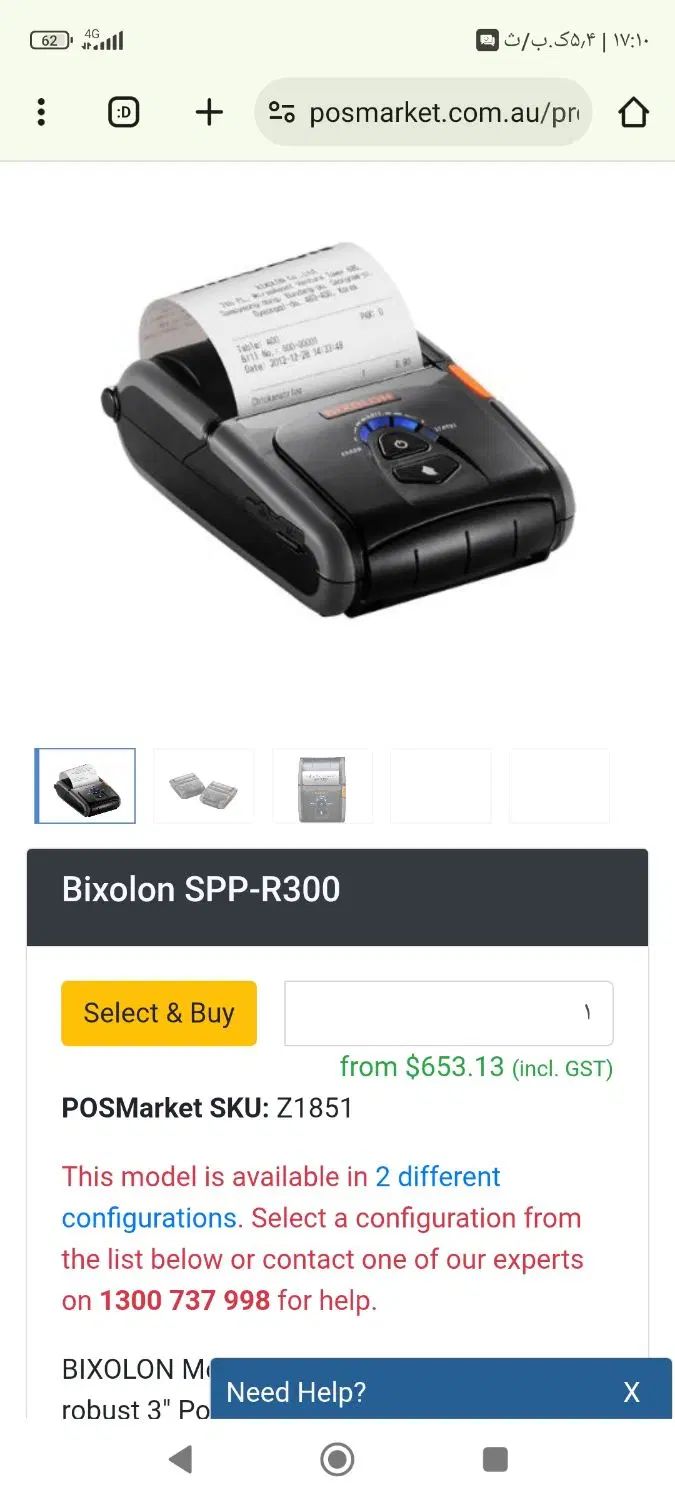Open a new browser tab
675x1500 pixels.
[208, 112]
